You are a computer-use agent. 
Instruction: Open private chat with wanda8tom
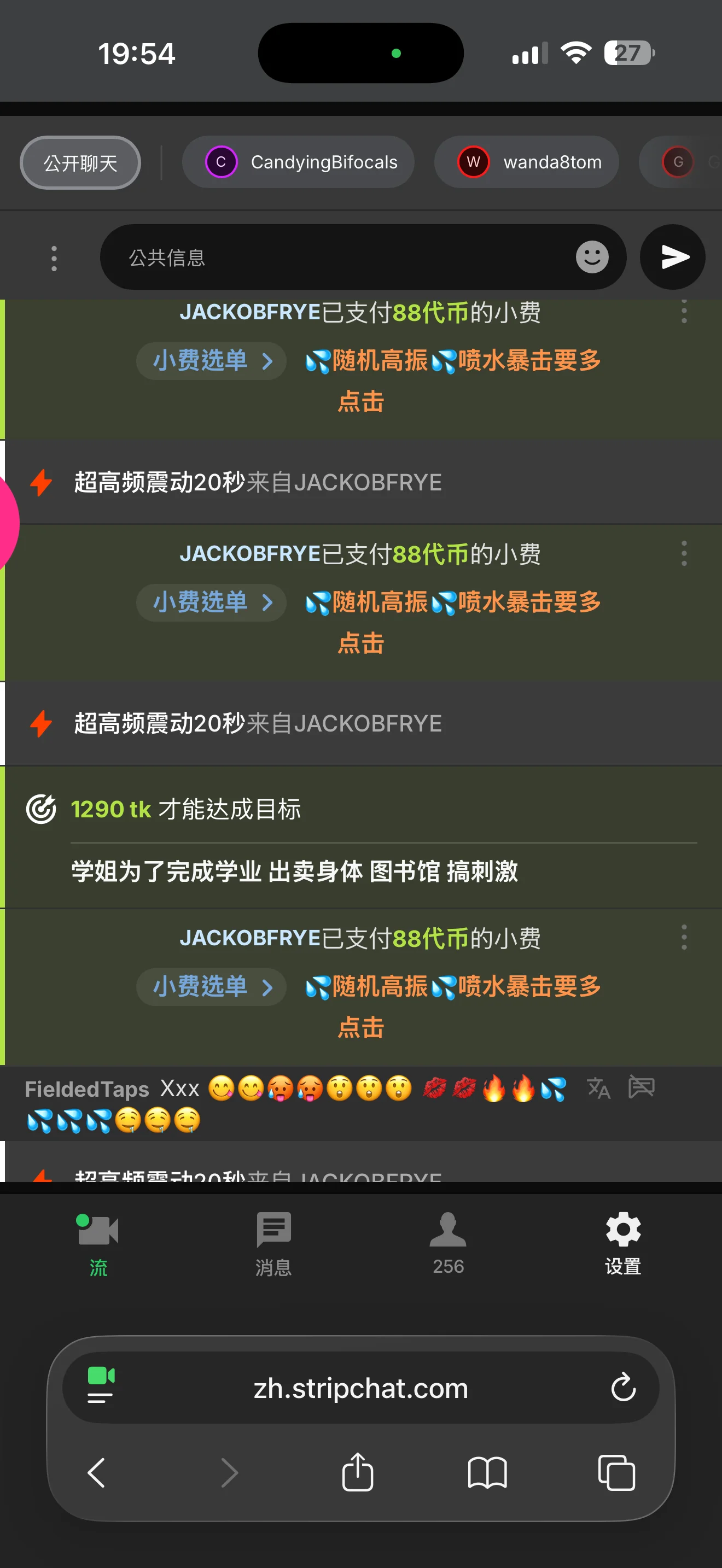tap(527, 162)
